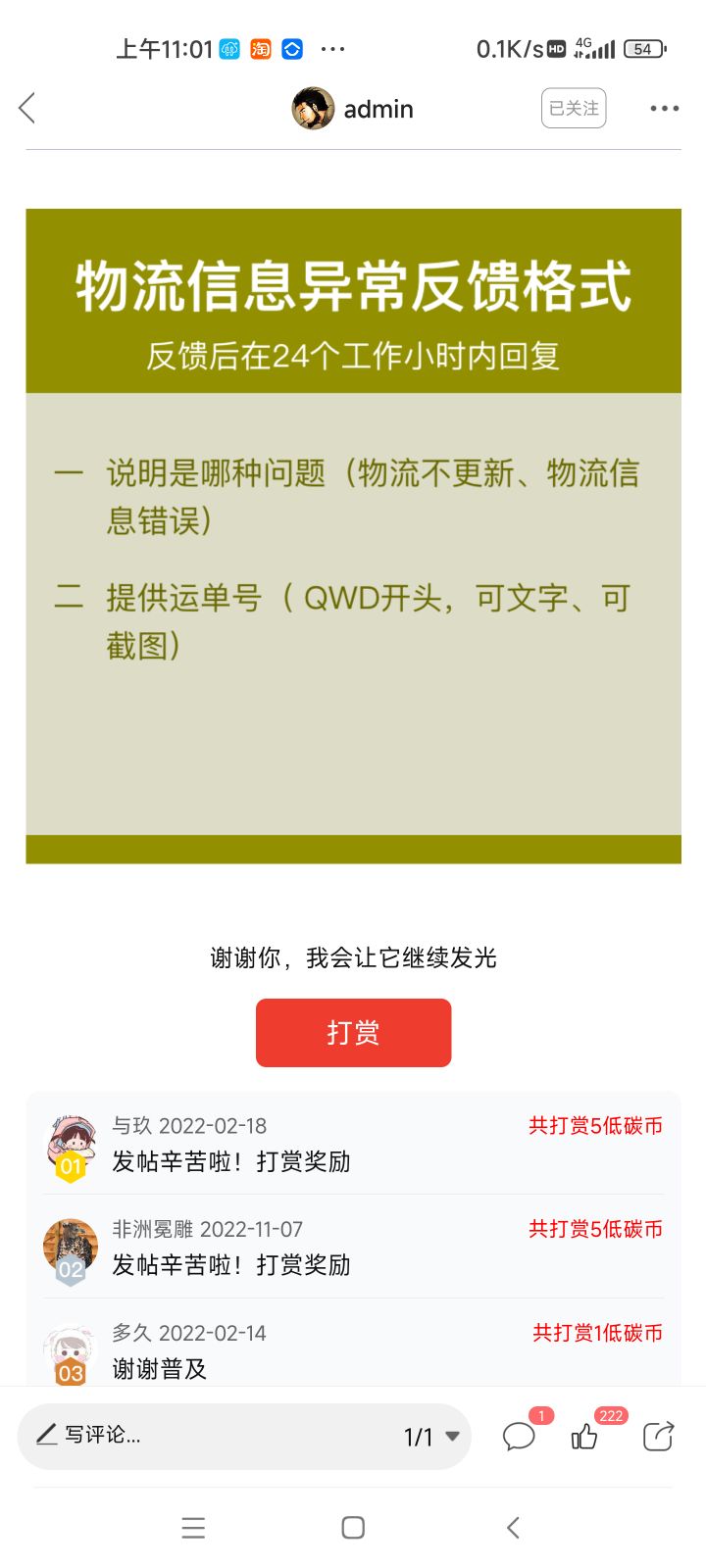The height and width of the screenshot is (1568, 706).
Task: Open the three-dot overflow menu
Action: [x=664, y=108]
